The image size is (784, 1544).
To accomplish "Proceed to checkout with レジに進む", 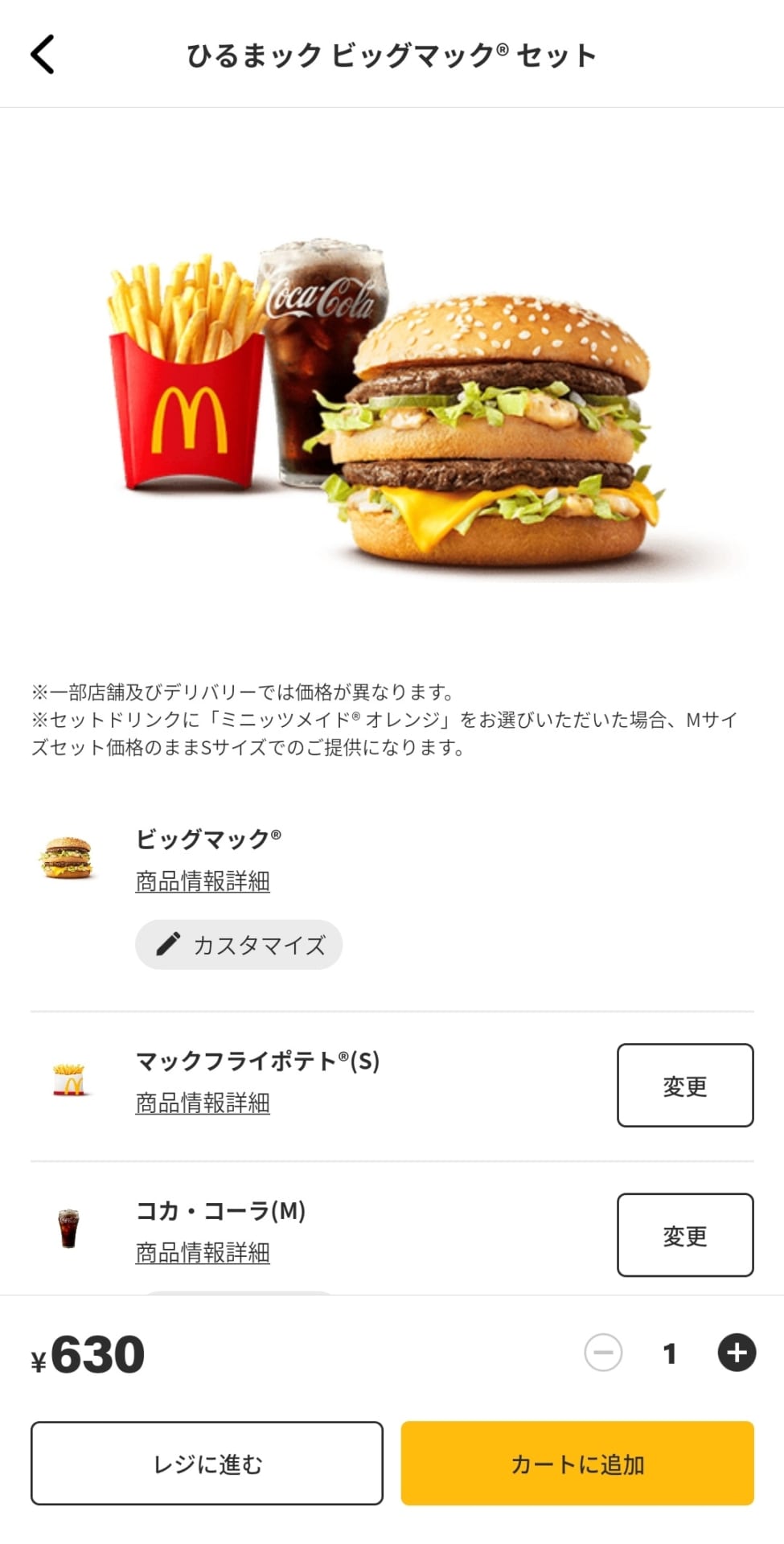I will (207, 1464).
